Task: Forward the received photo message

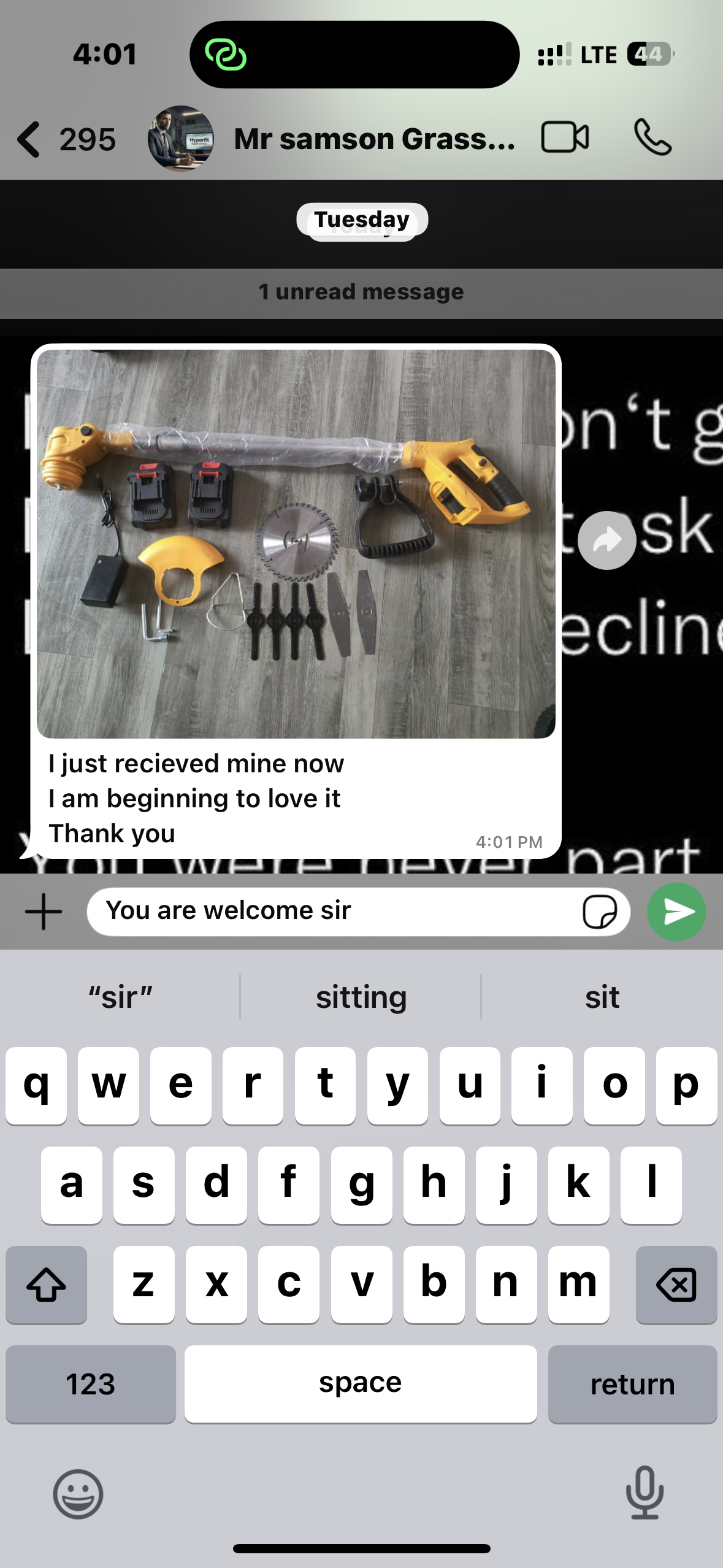Action: click(606, 540)
